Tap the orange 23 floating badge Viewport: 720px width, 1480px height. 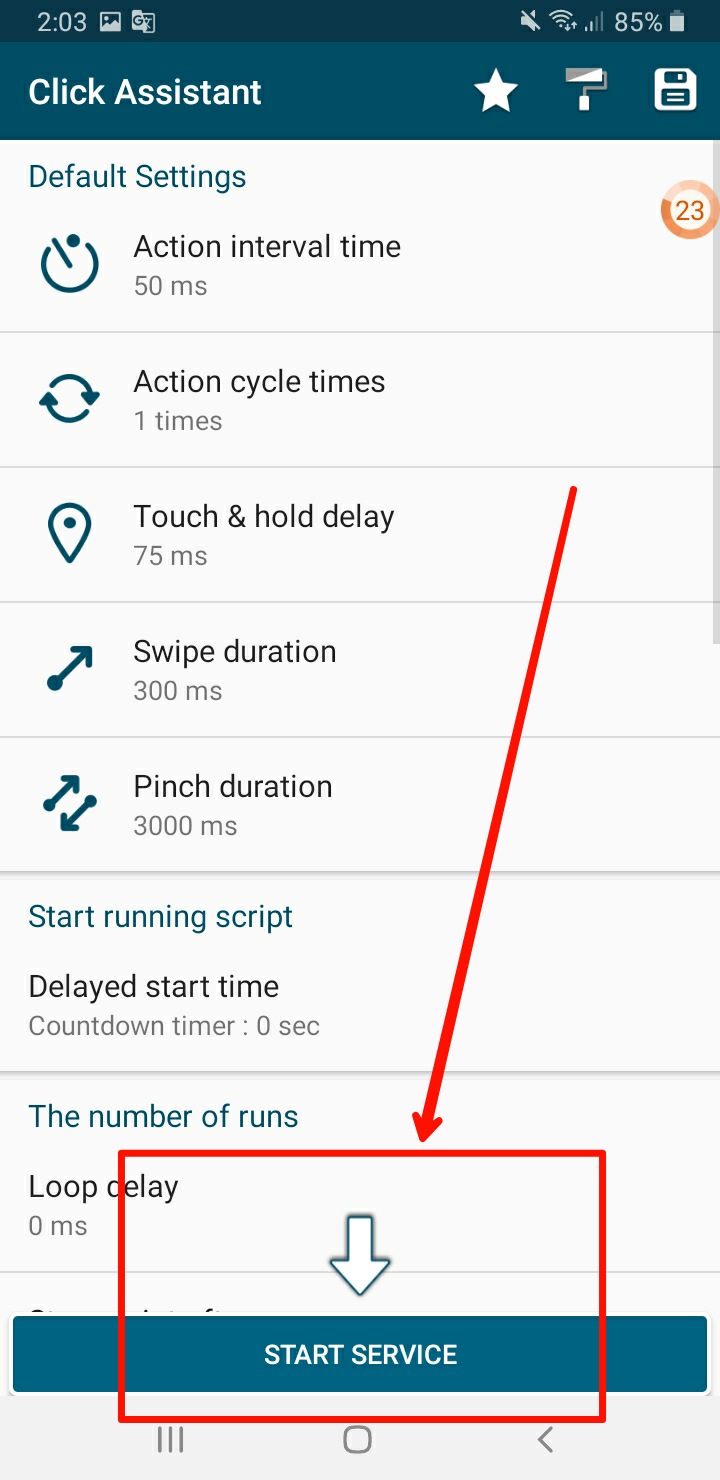689,210
